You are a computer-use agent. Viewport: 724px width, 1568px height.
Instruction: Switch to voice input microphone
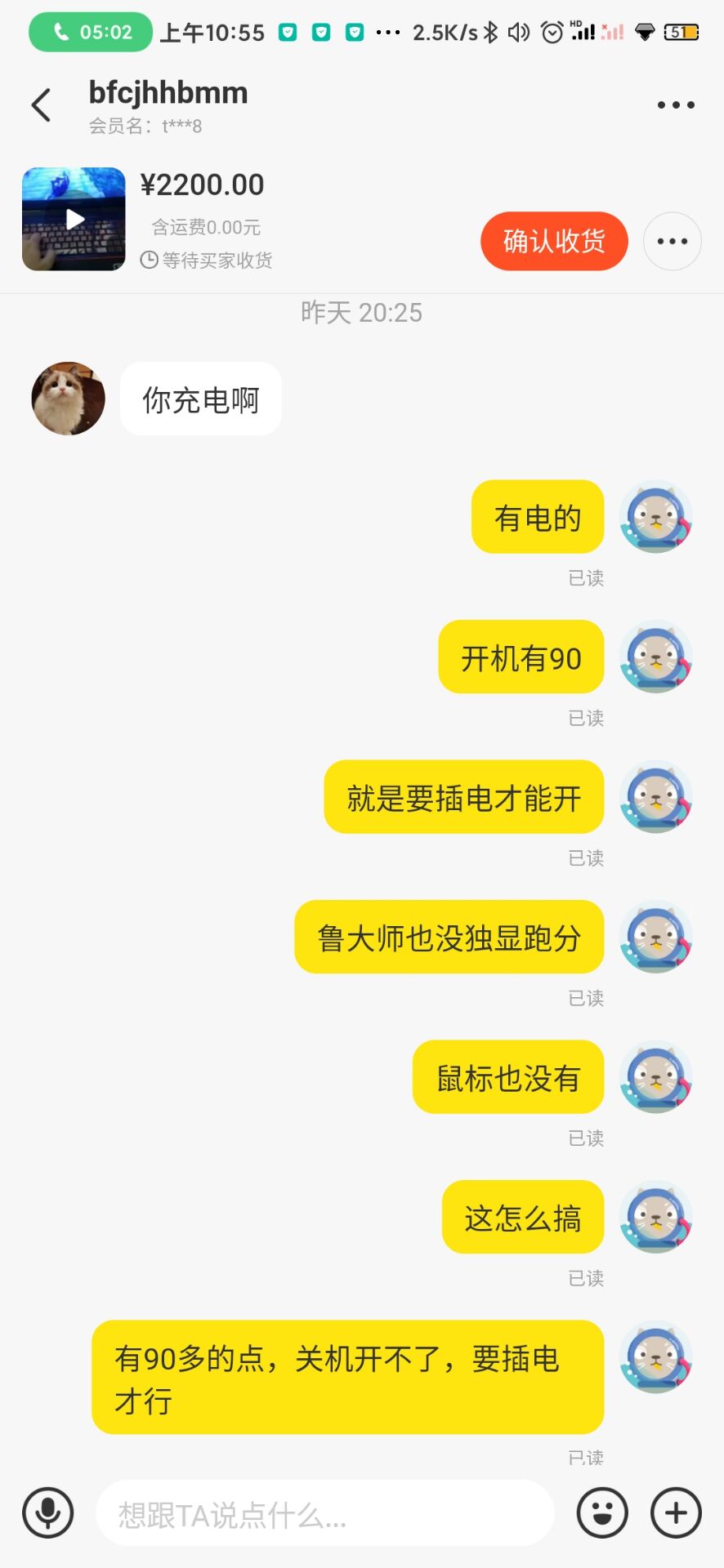[x=48, y=1512]
